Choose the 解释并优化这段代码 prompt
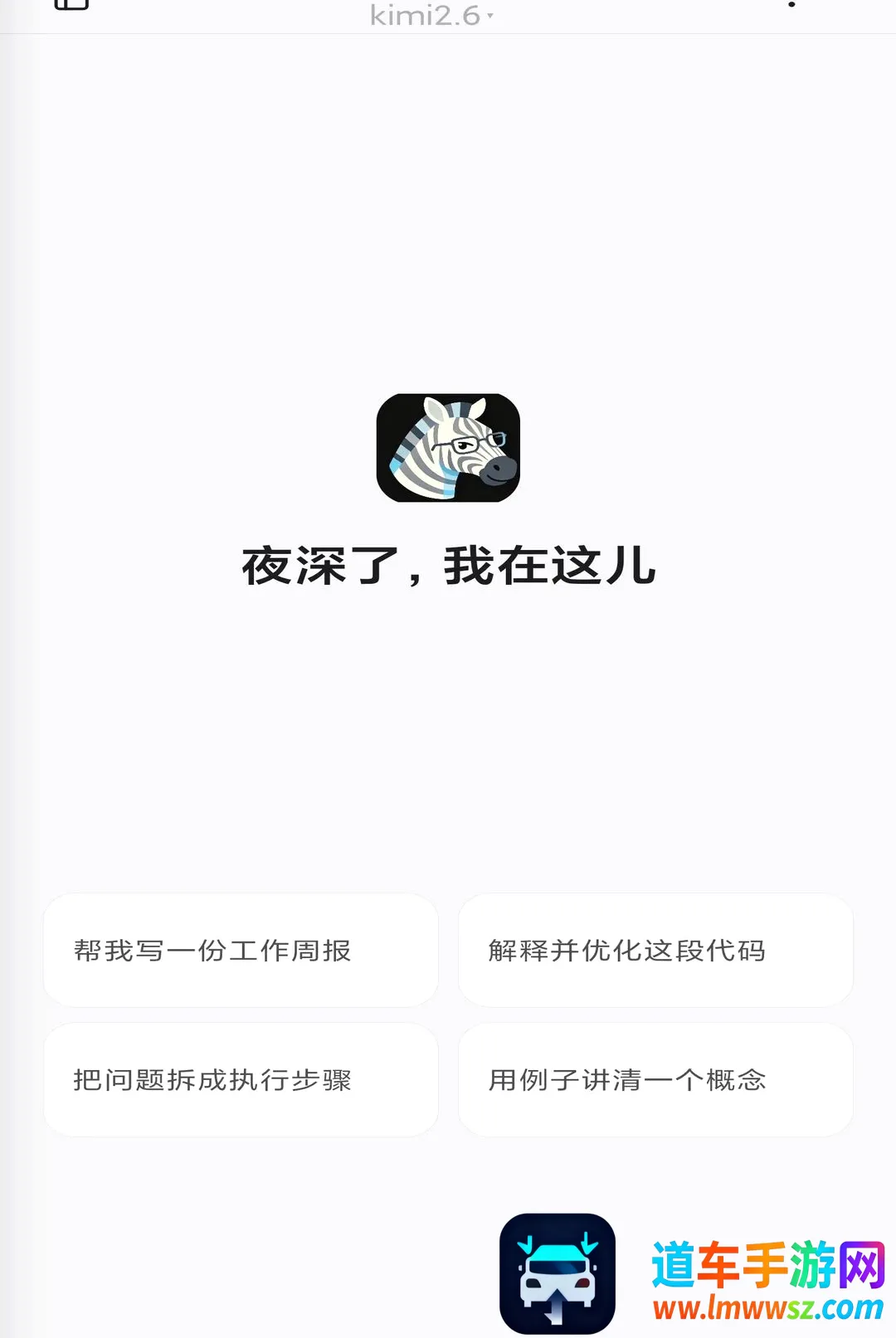Viewport: 896px width, 1338px height. 655,951
